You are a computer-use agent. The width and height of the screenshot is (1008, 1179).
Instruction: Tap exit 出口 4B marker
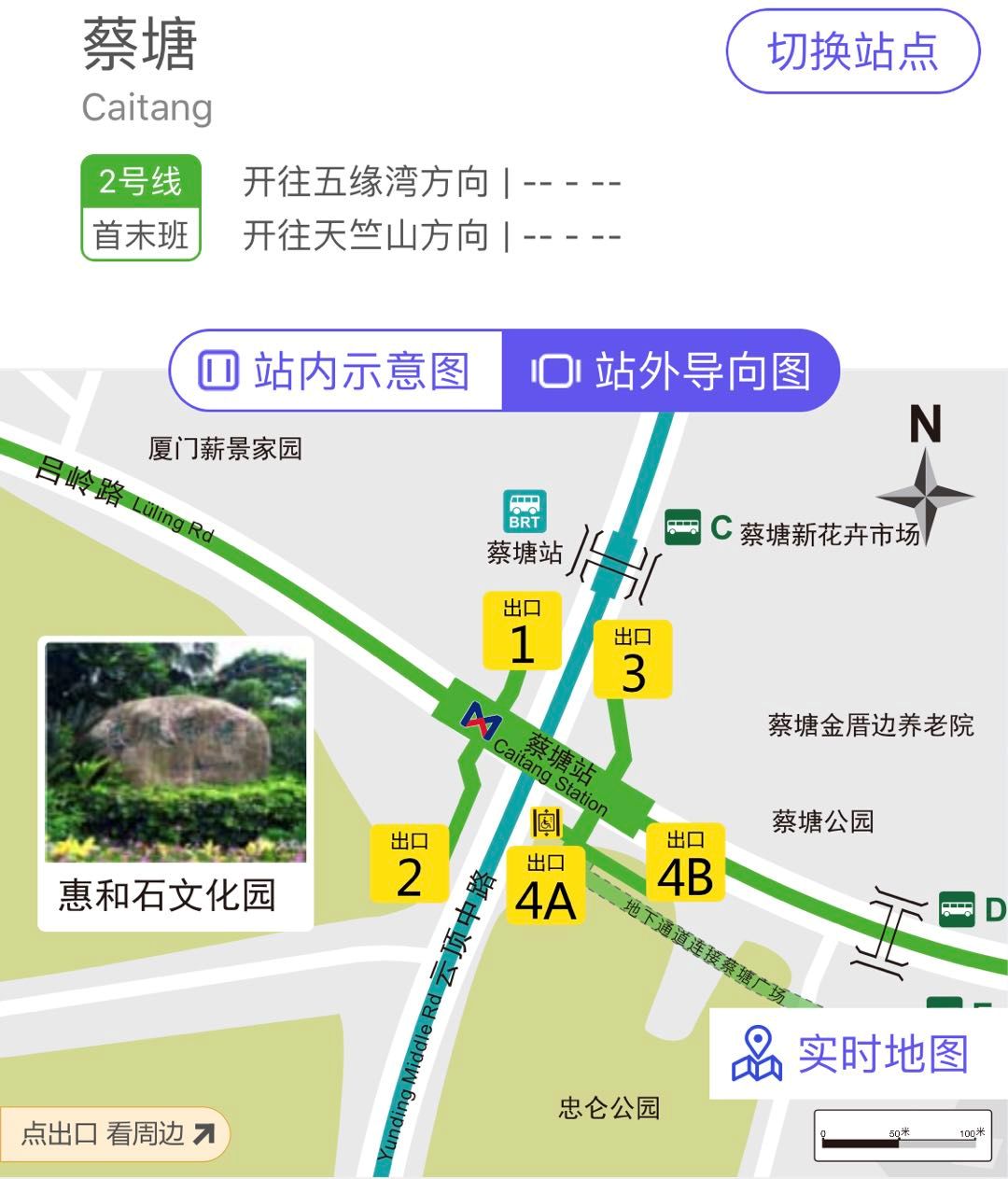685,863
